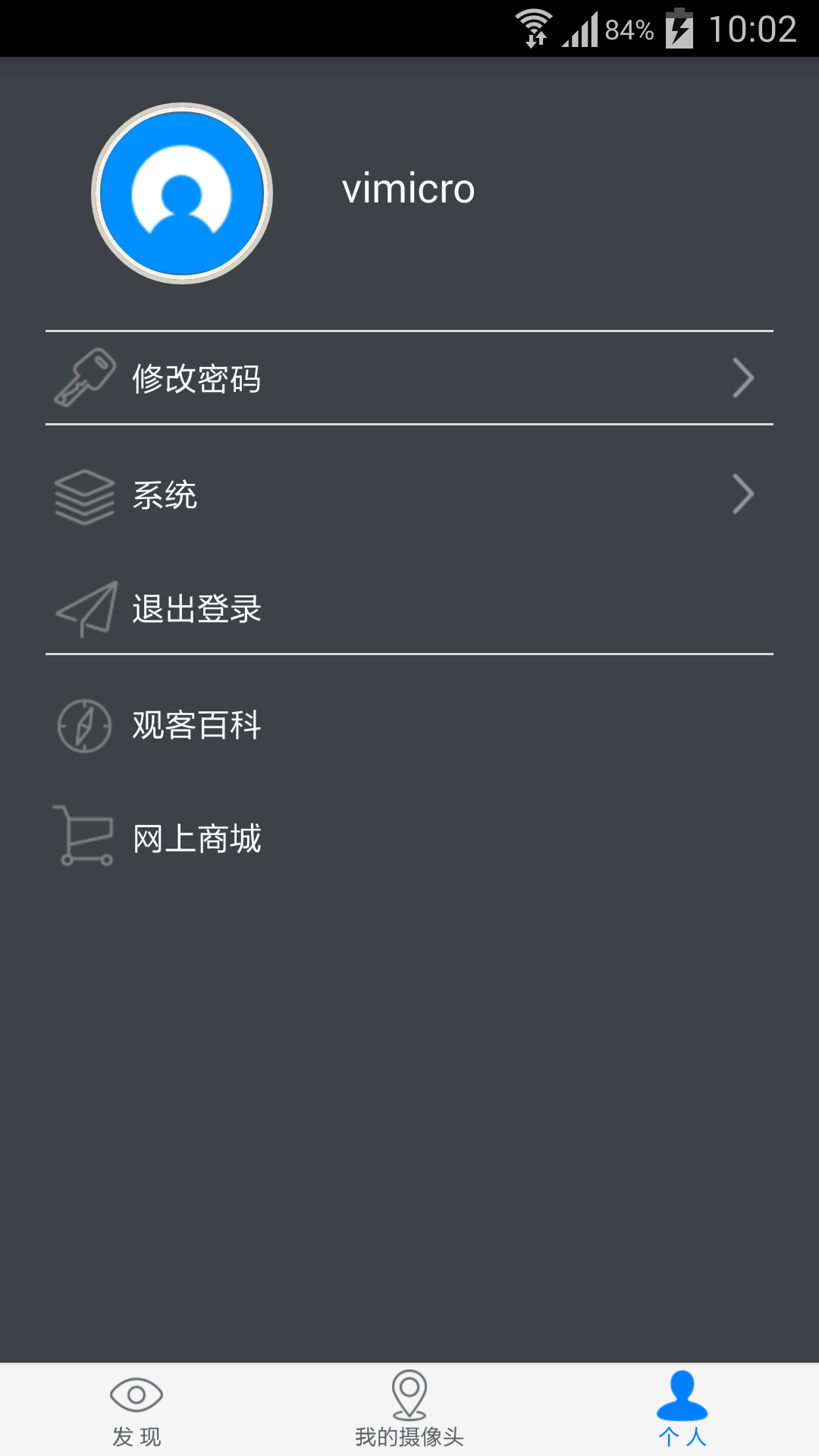
Task: Open 网上商城 online store
Action: [x=409, y=839]
